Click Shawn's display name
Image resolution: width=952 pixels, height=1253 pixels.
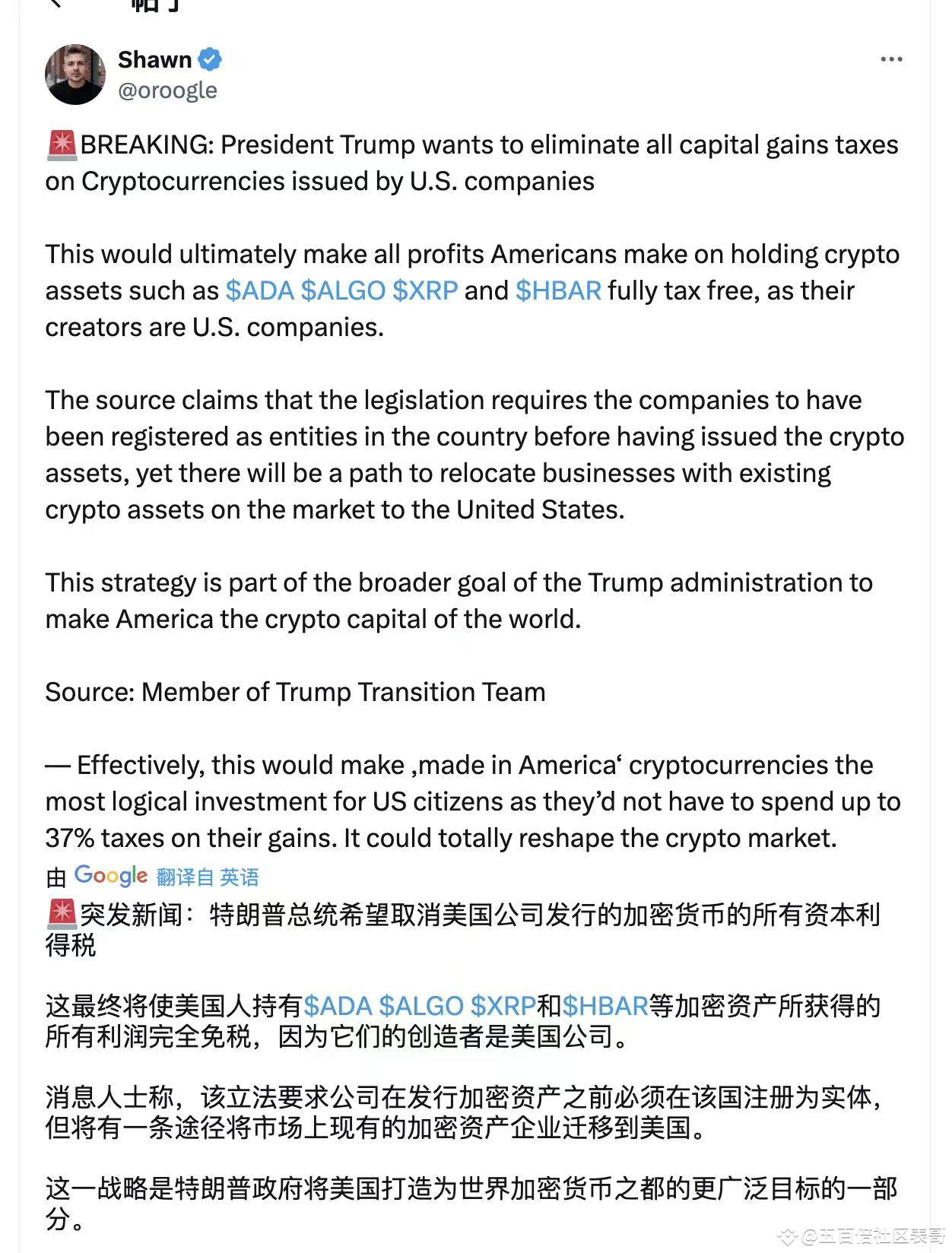tap(155, 59)
